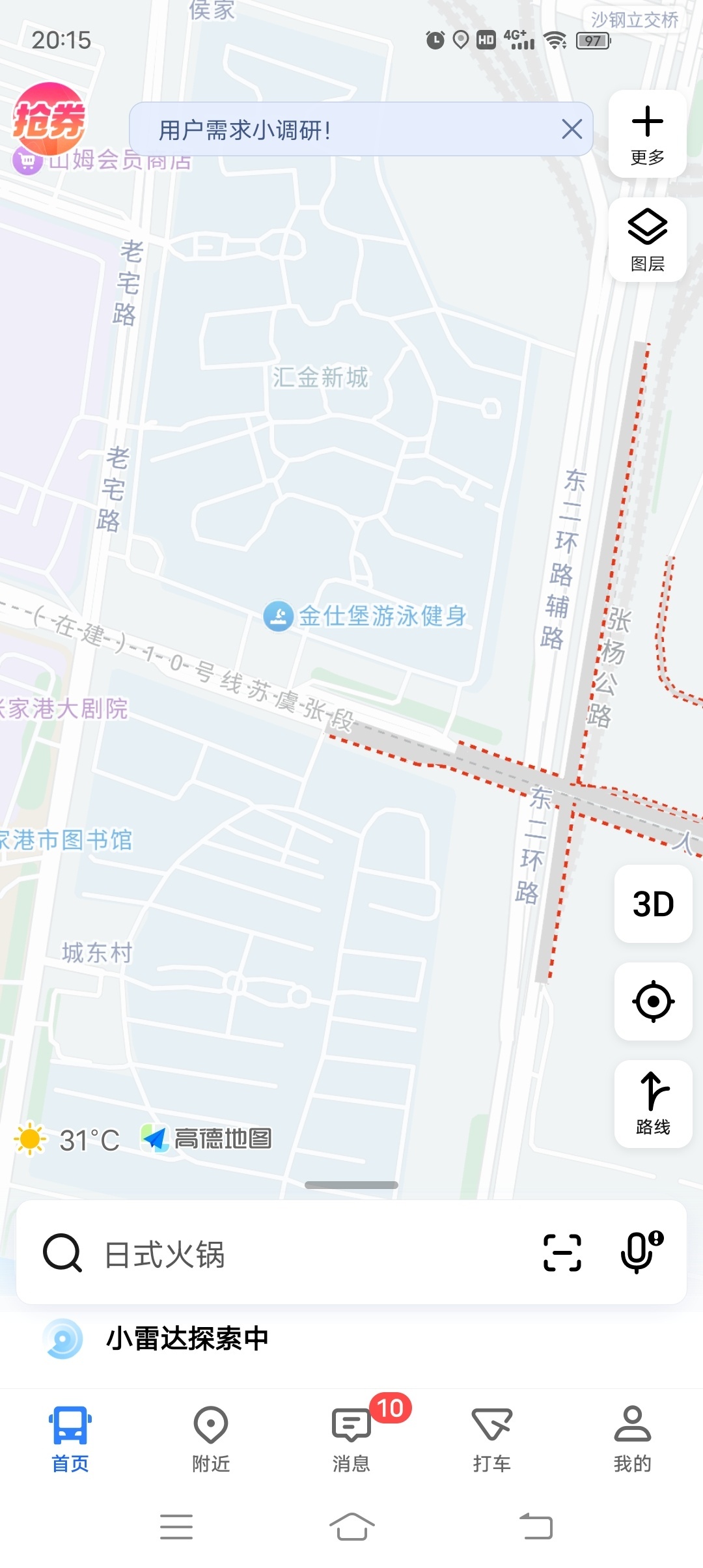Open 路线 route planning

click(653, 1104)
